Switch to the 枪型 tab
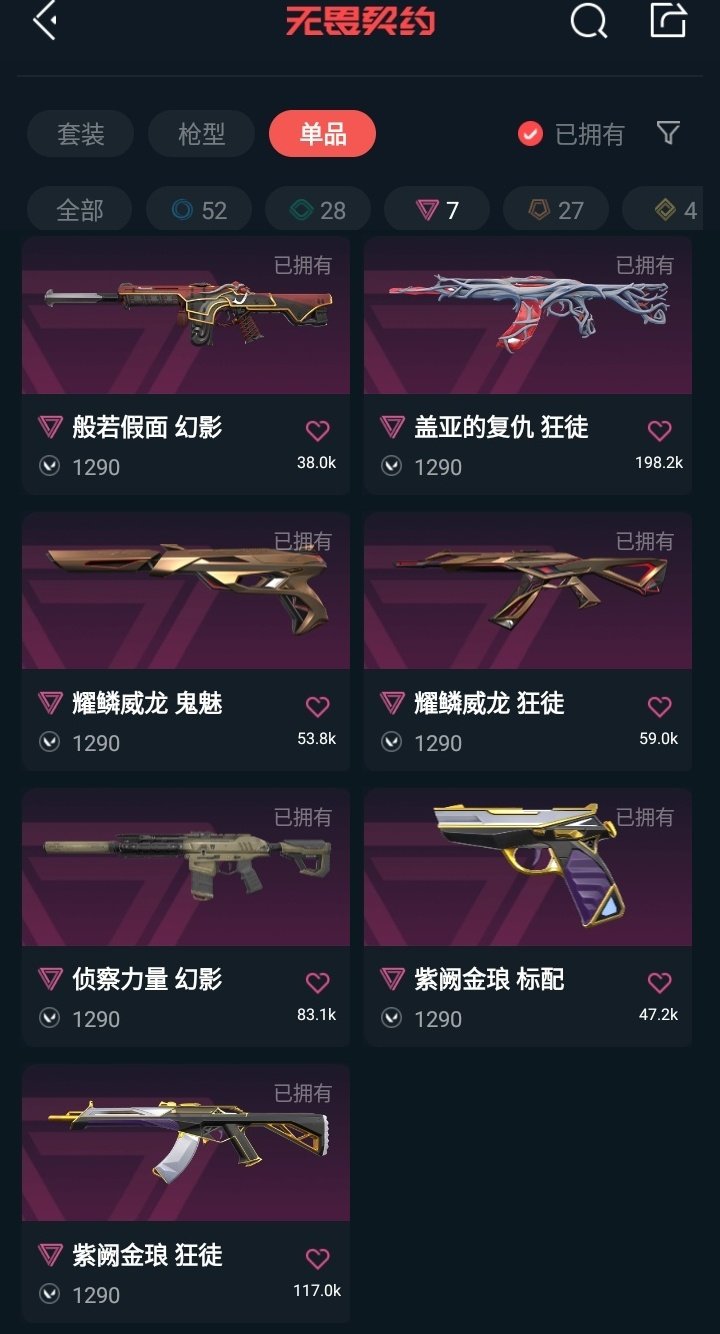The width and height of the screenshot is (720, 1334). tap(201, 134)
